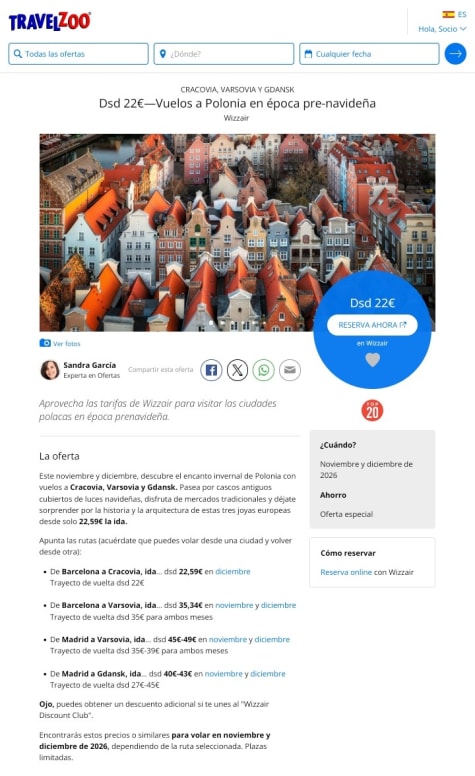Submit search with the blue arrow button
Viewport: 475px width, 776px height.
click(x=455, y=54)
